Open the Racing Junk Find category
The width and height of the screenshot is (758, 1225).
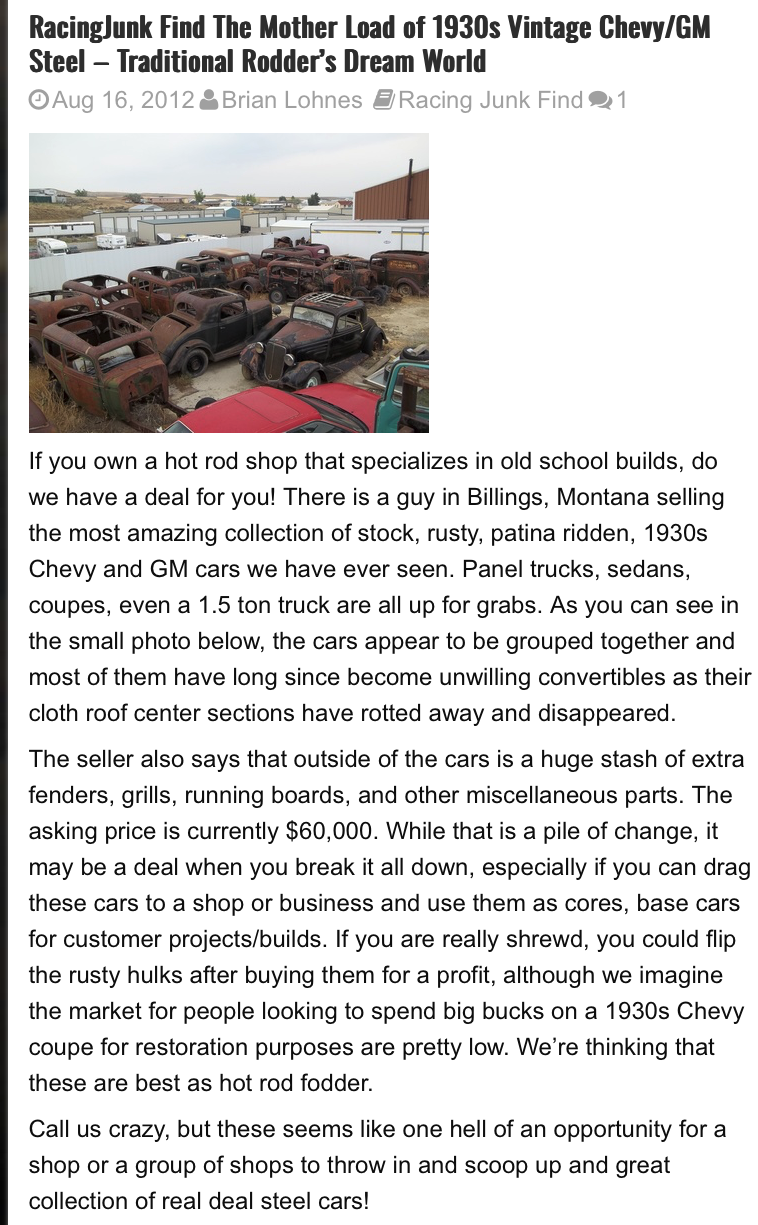coord(490,100)
